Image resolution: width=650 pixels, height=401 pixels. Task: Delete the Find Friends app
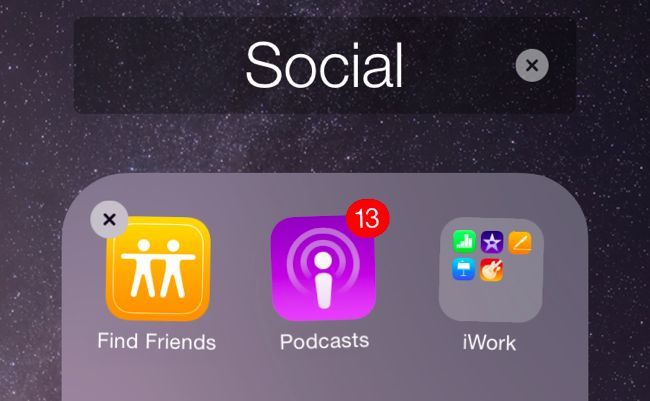[x=109, y=219]
